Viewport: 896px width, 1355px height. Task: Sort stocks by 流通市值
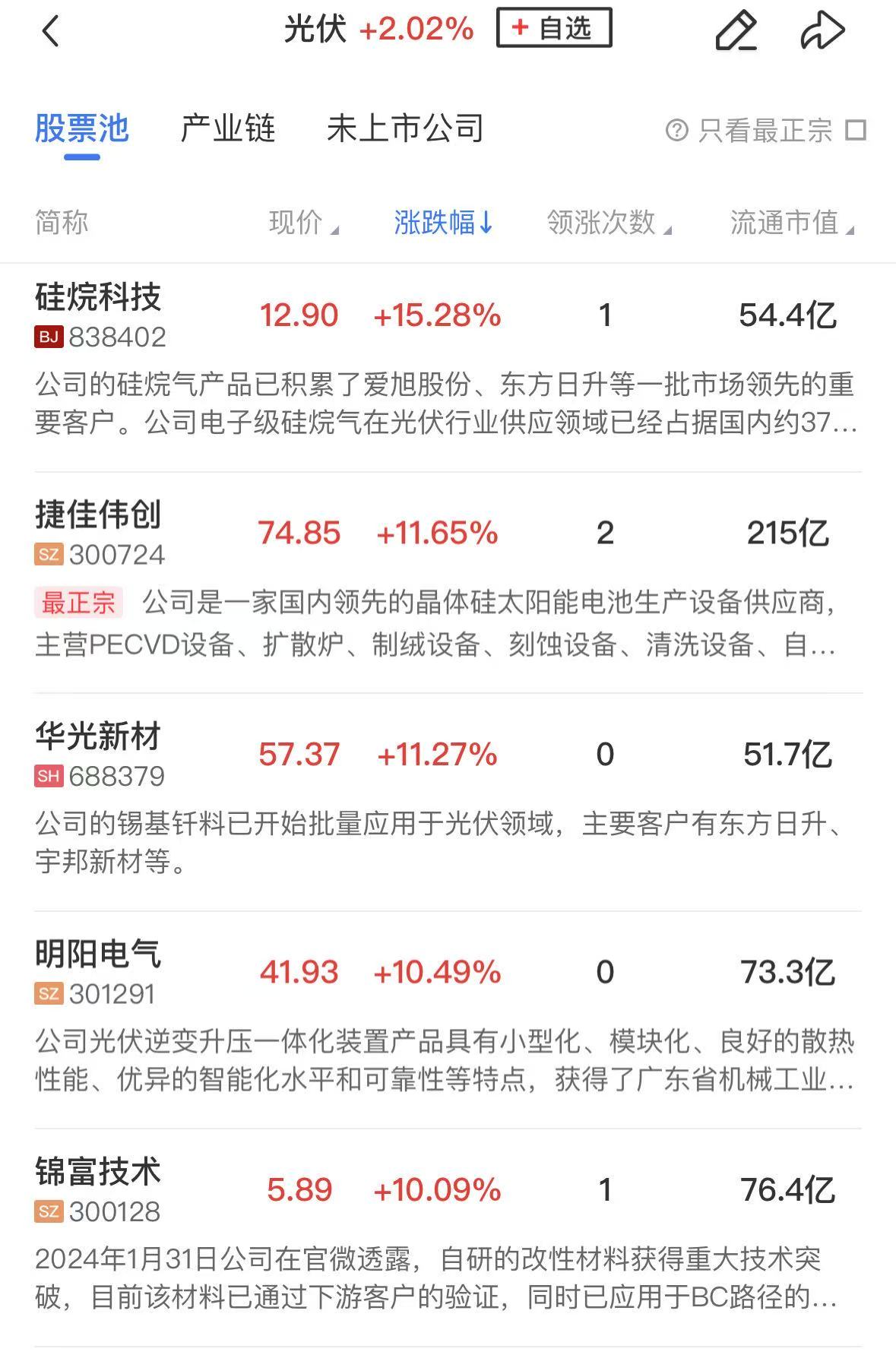(791, 223)
